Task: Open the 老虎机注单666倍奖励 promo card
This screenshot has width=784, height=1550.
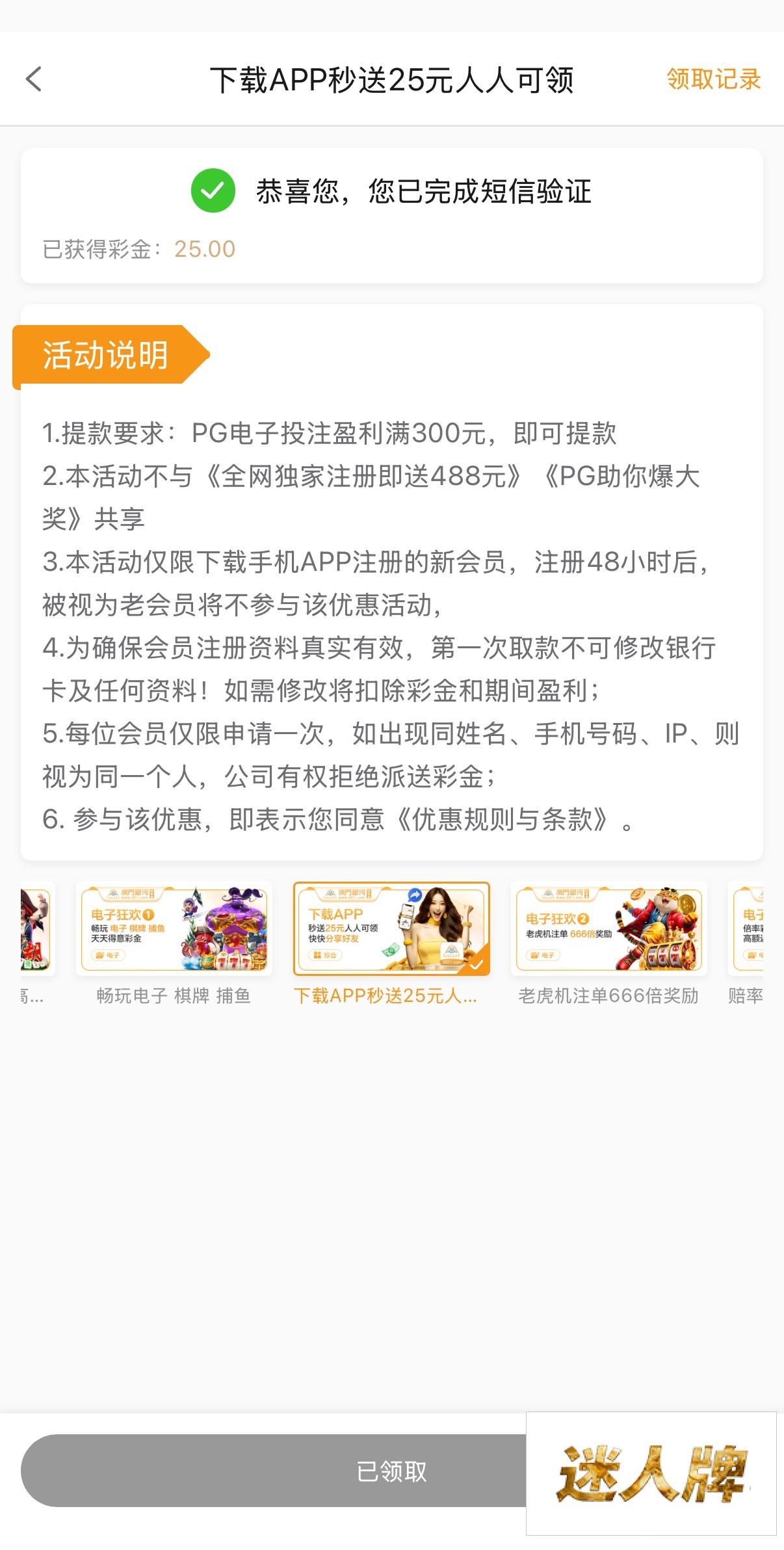Action: (x=608, y=929)
